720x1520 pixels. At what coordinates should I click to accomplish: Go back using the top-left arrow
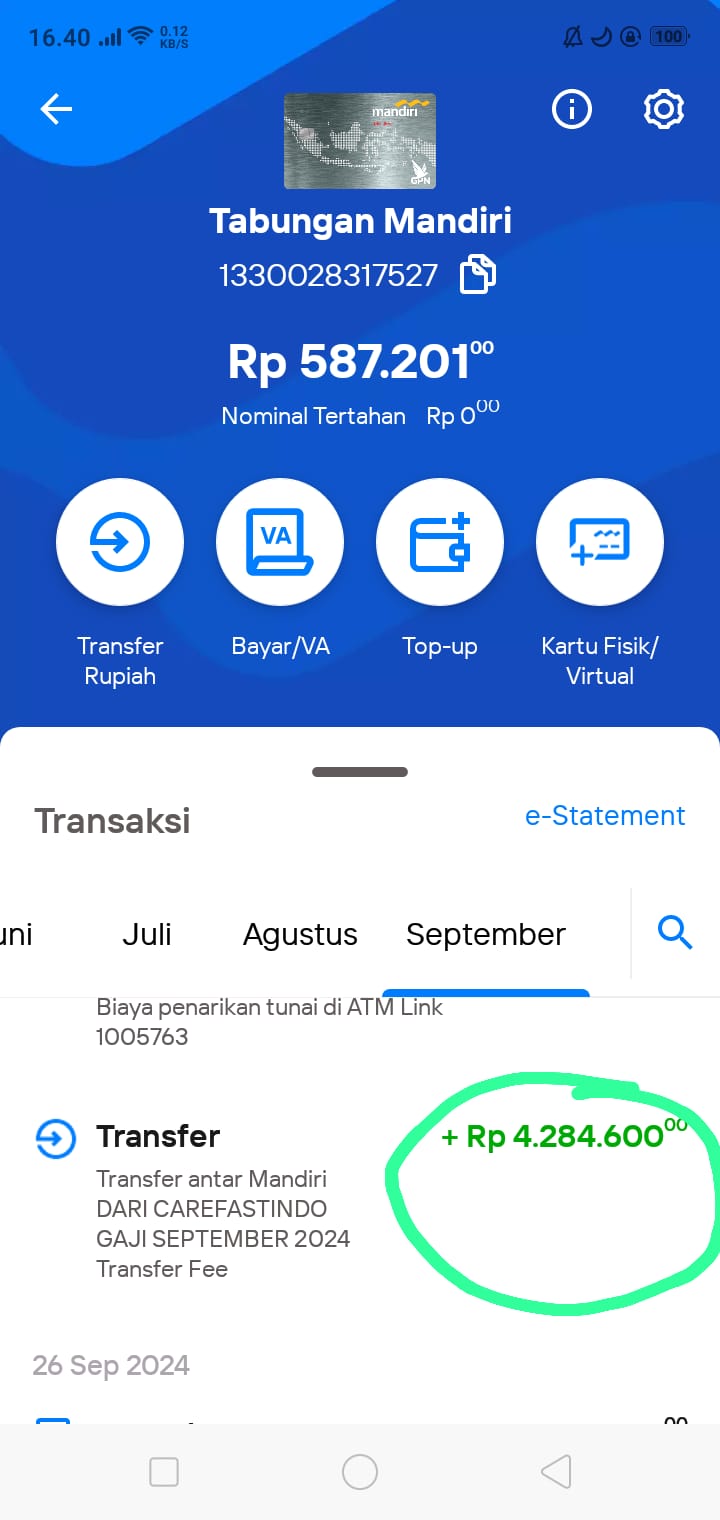[x=56, y=110]
